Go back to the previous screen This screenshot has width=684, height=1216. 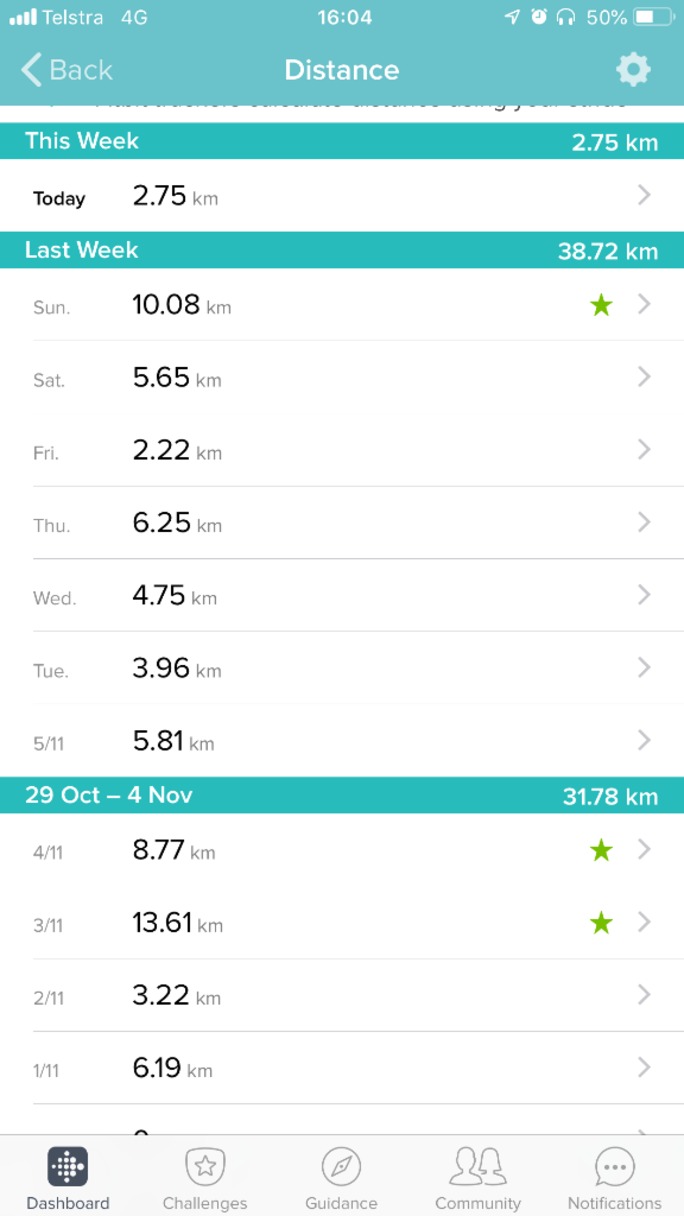point(66,70)
